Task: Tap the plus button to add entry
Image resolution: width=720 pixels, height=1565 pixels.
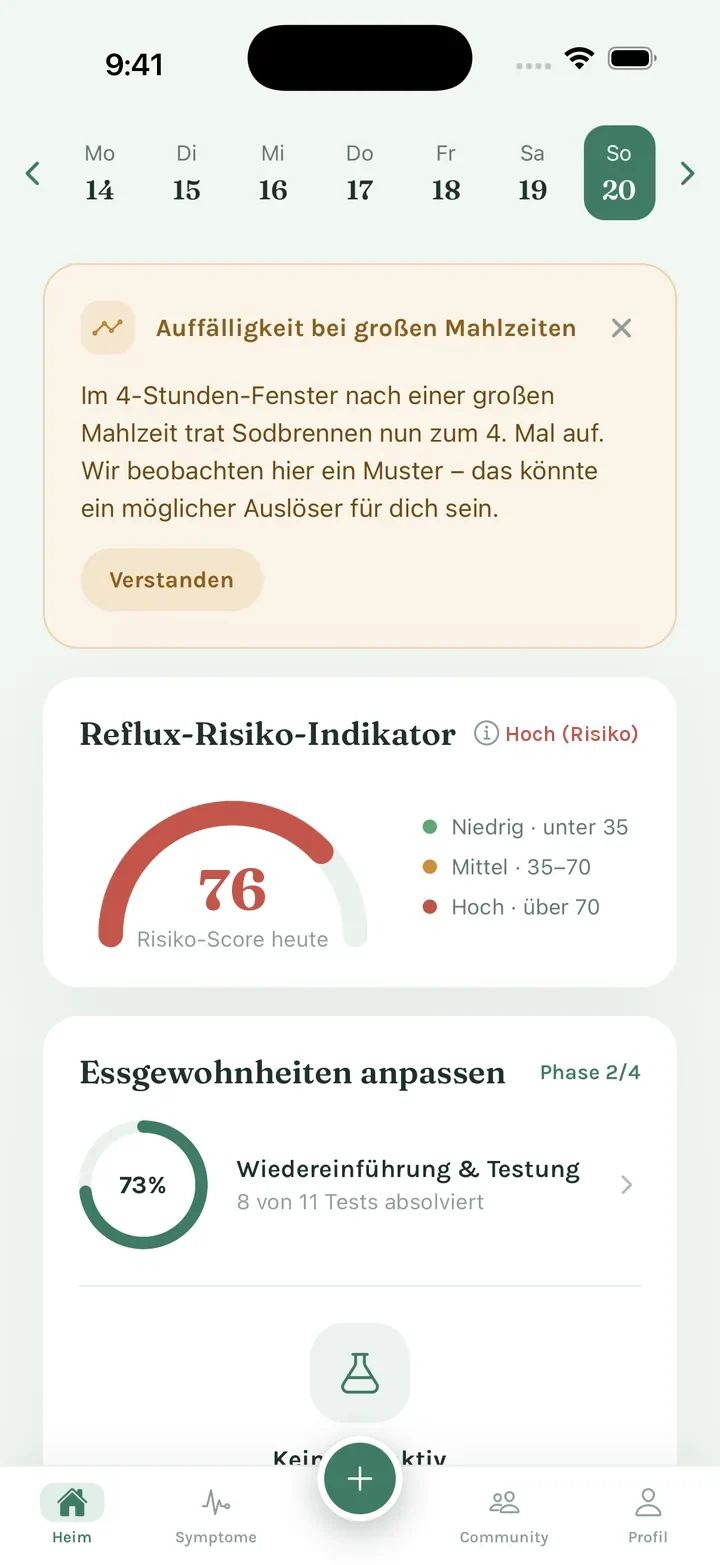Action: pyautogui.click(x=360, y=1480)
